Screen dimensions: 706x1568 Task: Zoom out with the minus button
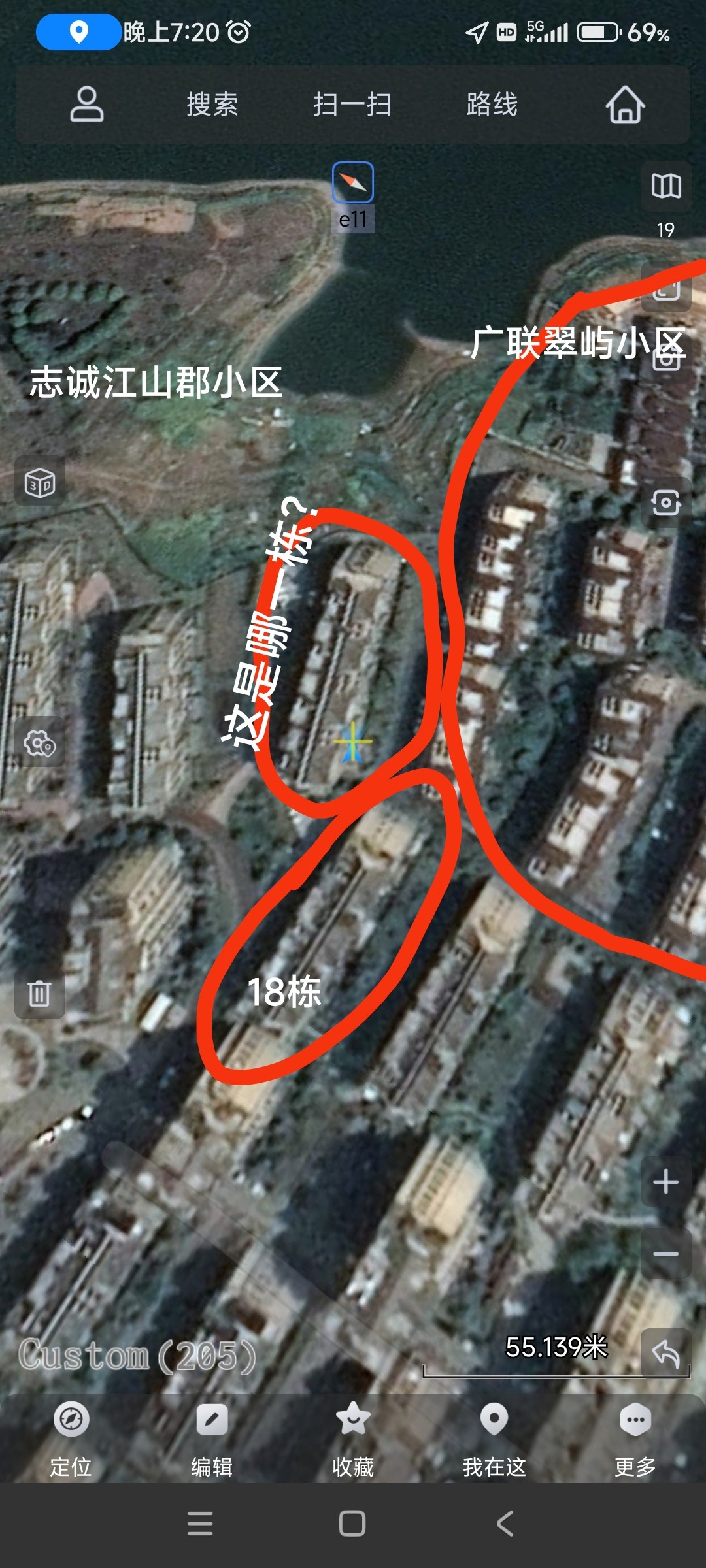pyautogui.click(x=666, y=1253)
